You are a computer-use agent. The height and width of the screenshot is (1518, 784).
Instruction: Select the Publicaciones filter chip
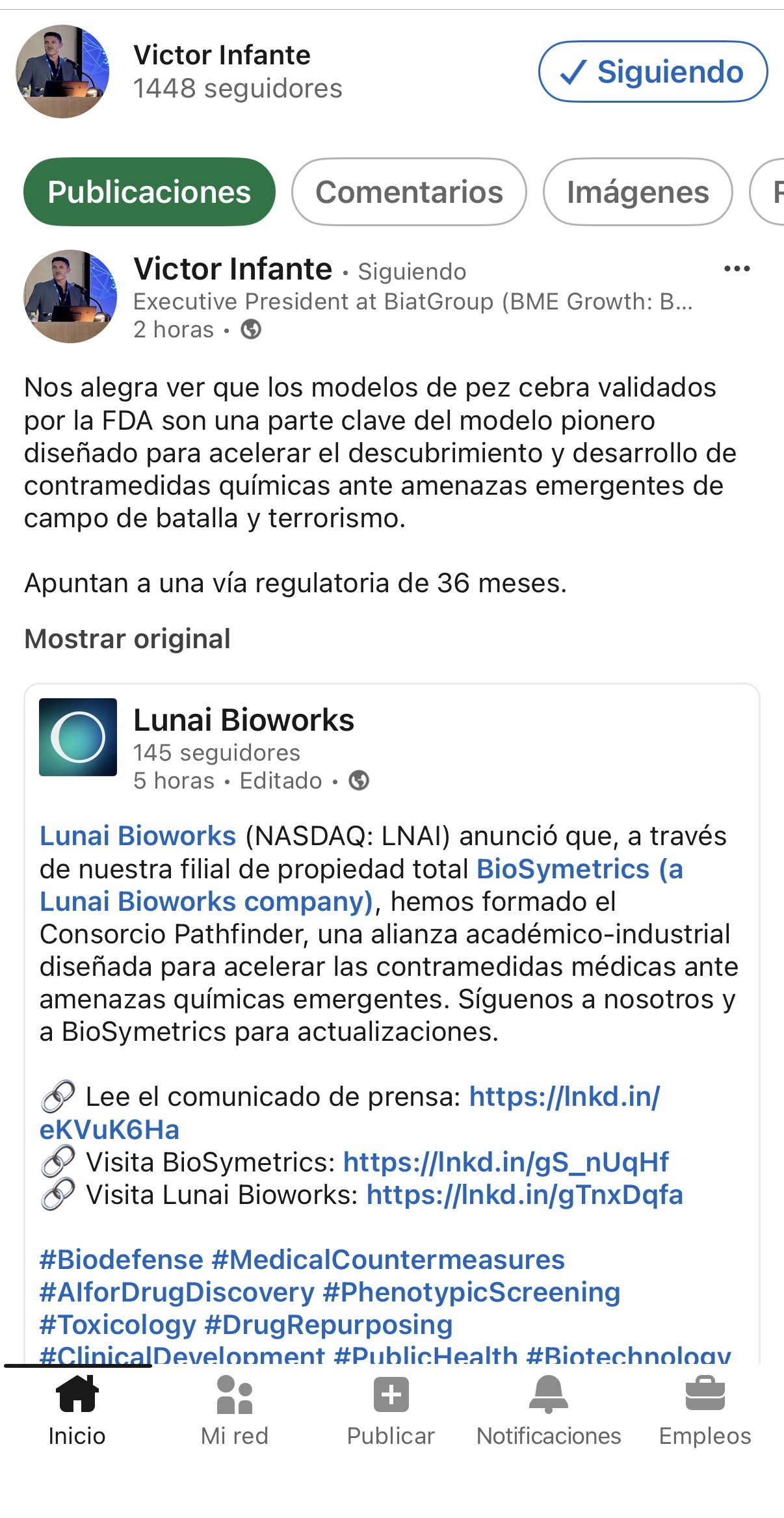(x=149, y=192)
